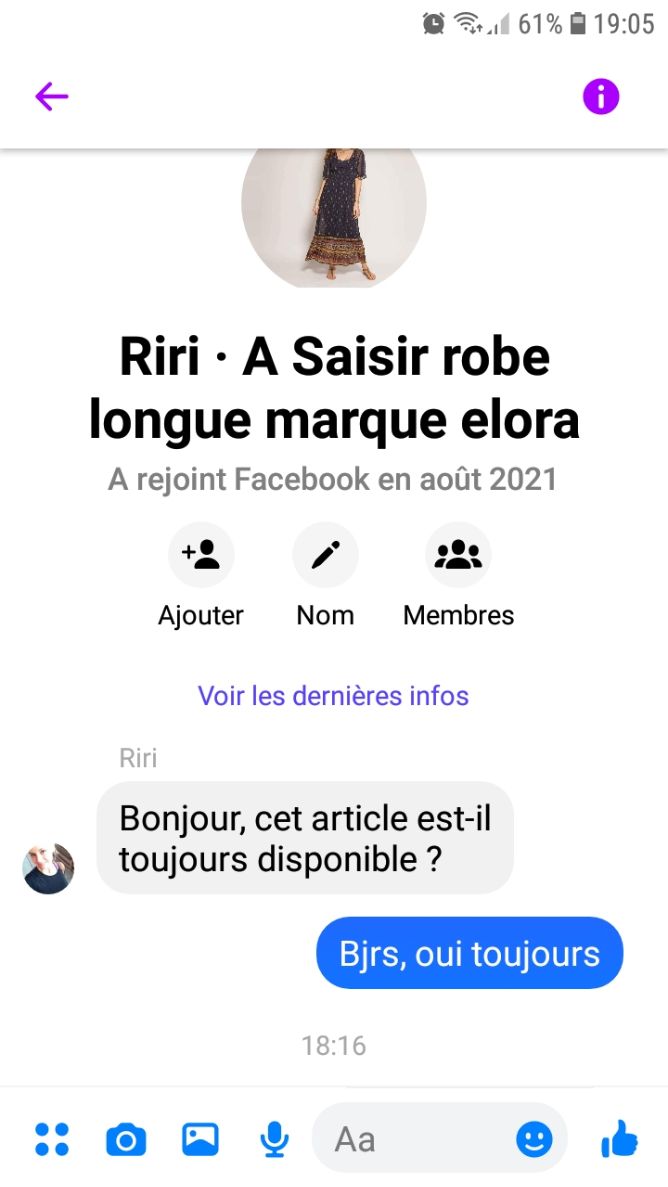Edit the chat name with Nom
This screenshot has width=668, height=1187.
(325, 555)
